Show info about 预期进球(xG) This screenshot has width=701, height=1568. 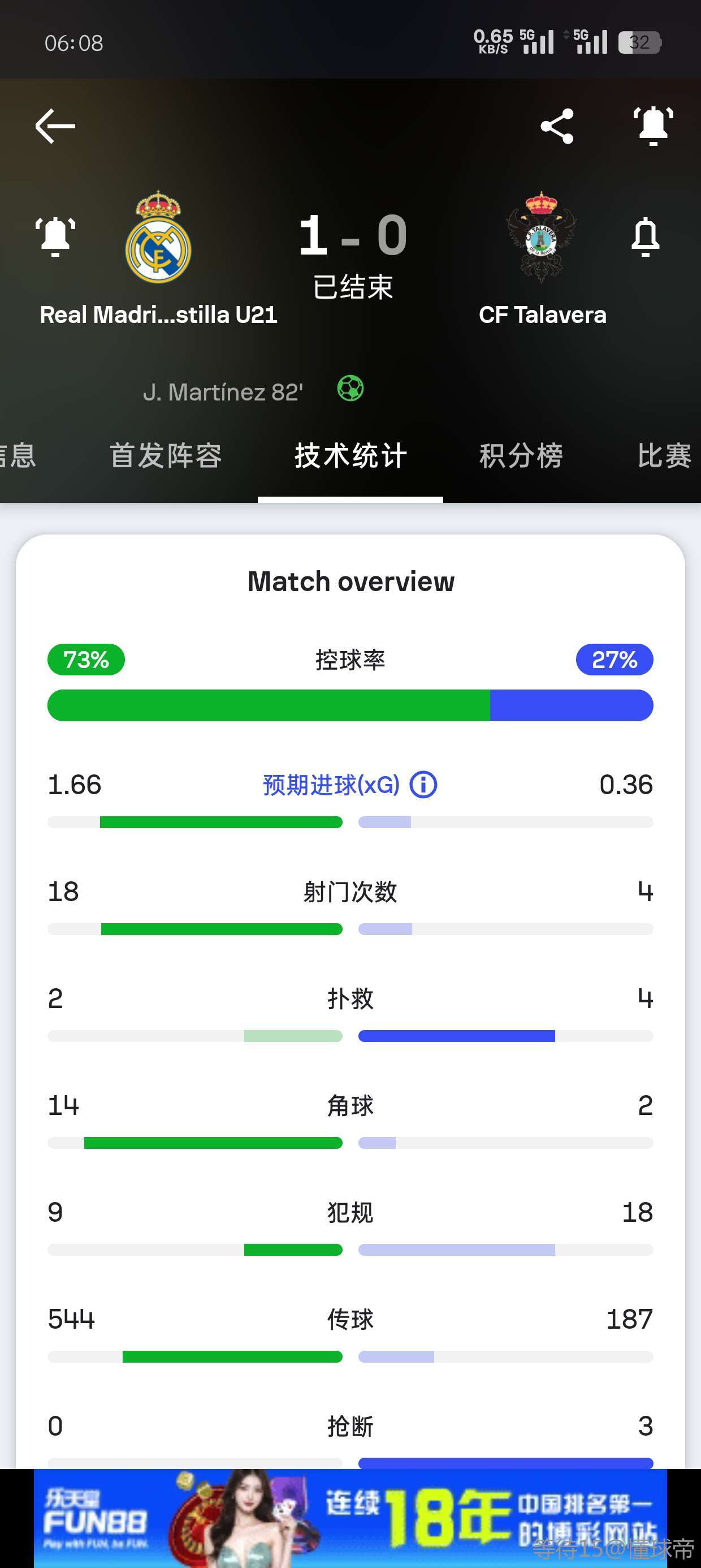[x=423, y=785]
